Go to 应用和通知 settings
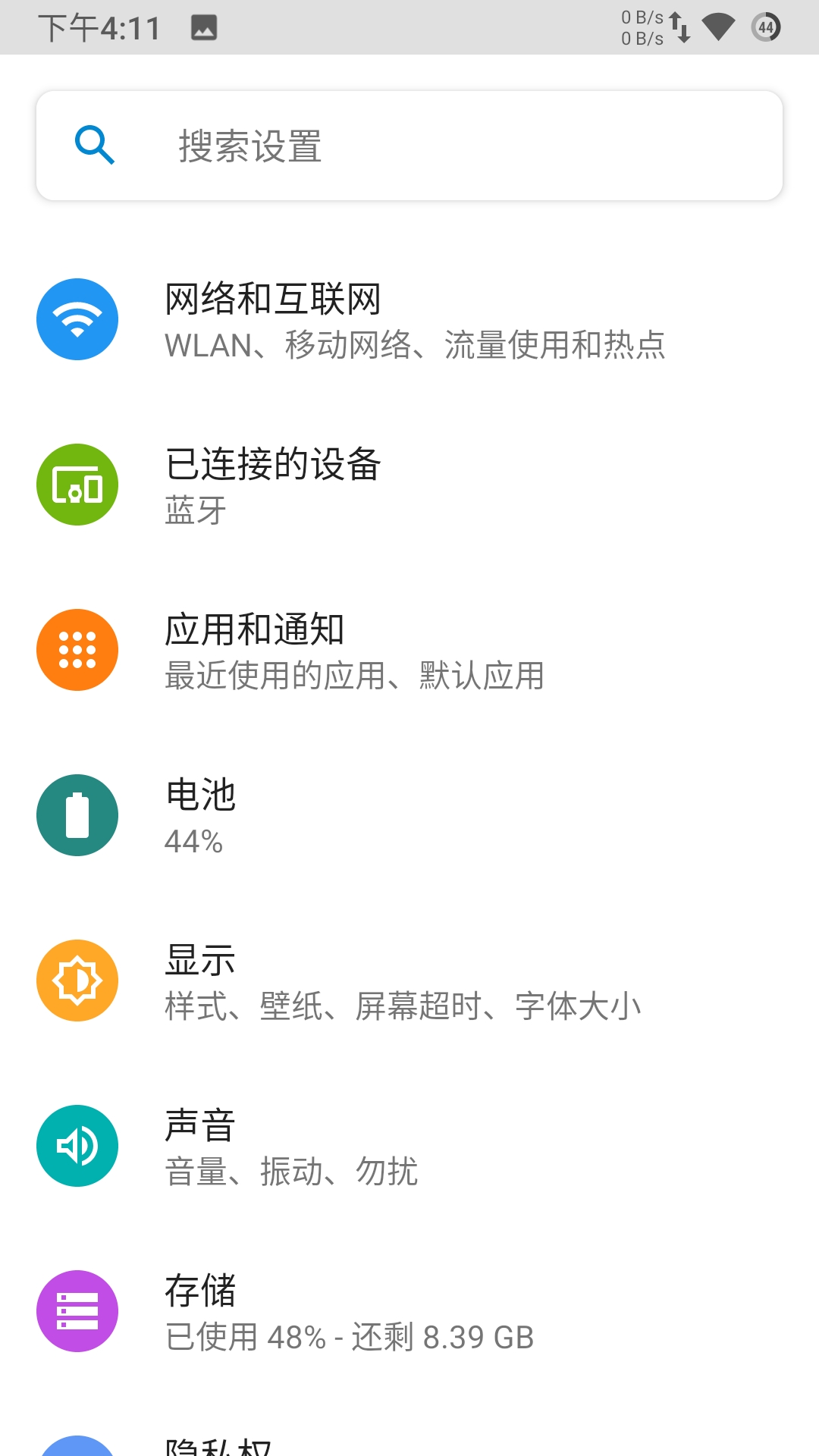819x1456 pixels. (409, 651)
